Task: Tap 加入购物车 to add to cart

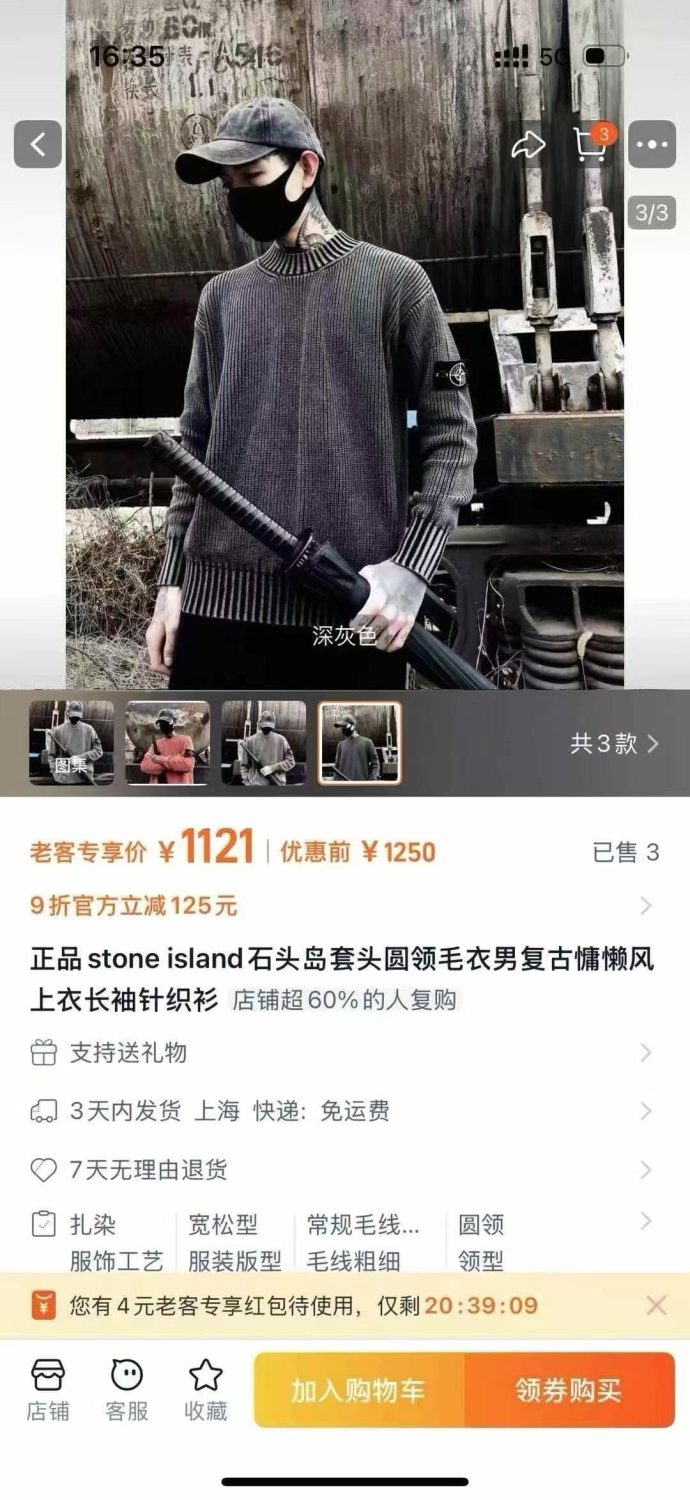Action: [x=358, y=1390]
